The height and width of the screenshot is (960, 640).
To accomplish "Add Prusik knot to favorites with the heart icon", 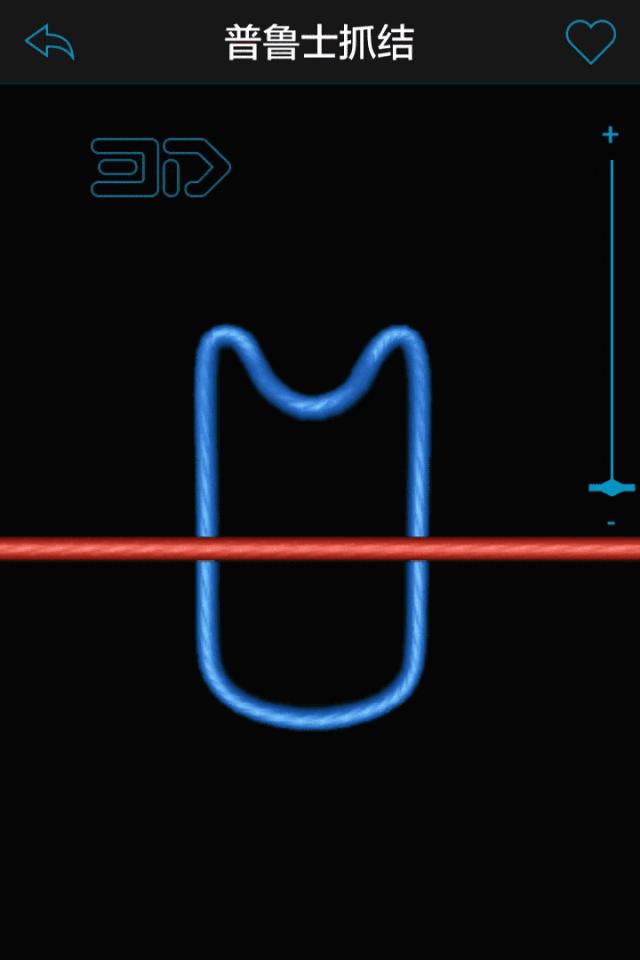I will coord(590,42).
